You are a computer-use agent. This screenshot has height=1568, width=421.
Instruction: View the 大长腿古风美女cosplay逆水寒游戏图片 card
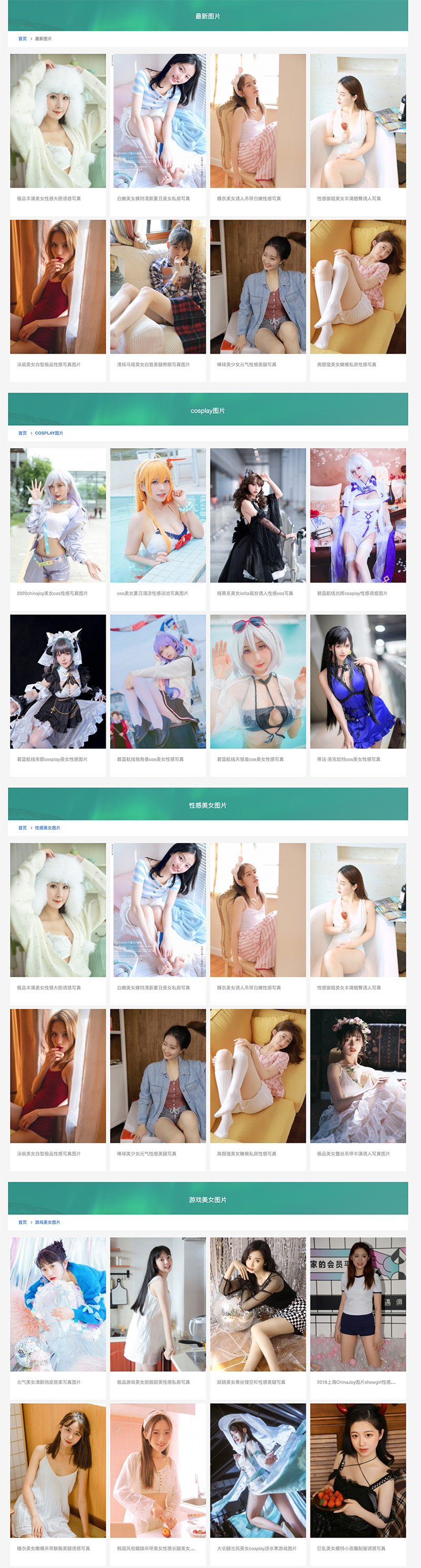coord(257,1472)
